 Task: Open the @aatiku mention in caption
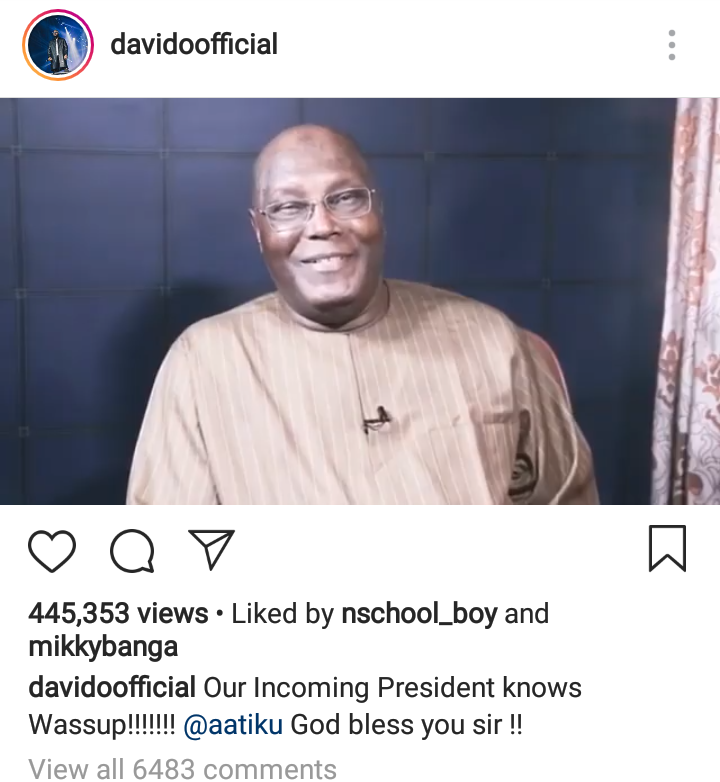click(233, 725)
